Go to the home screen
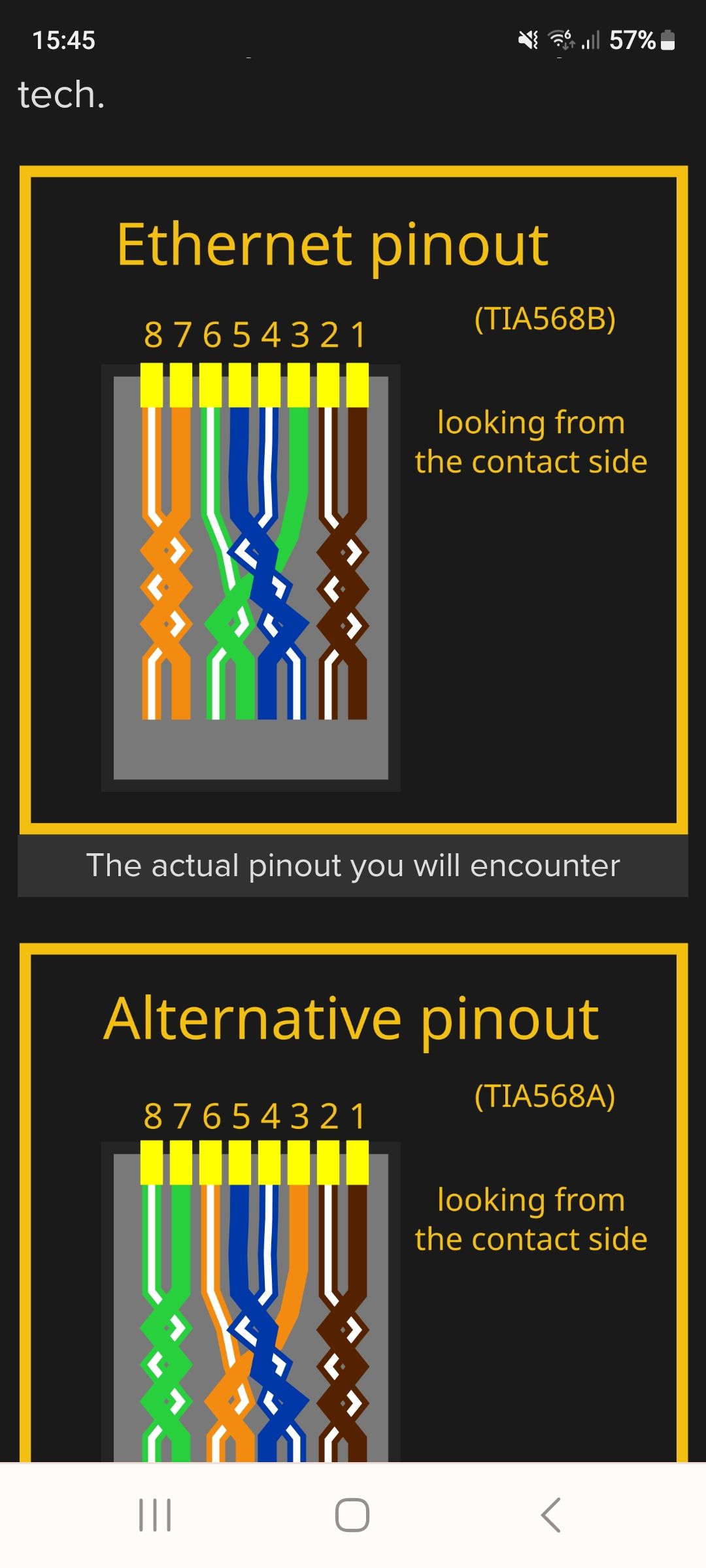Image resolution: width=706 pixels, height=1568 pixels. (x=352, y=1514)
